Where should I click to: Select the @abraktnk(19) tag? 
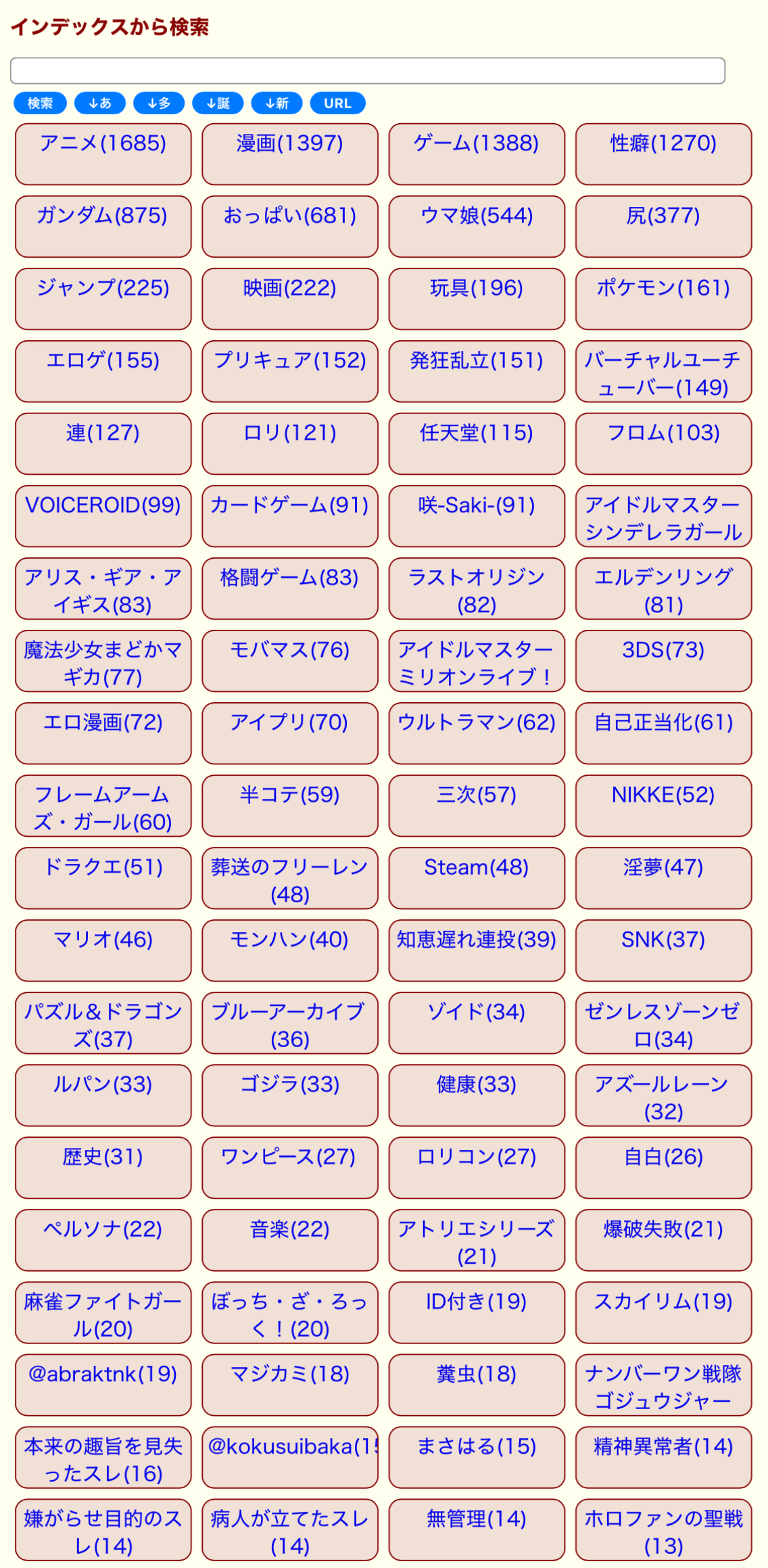point(103,1385)
